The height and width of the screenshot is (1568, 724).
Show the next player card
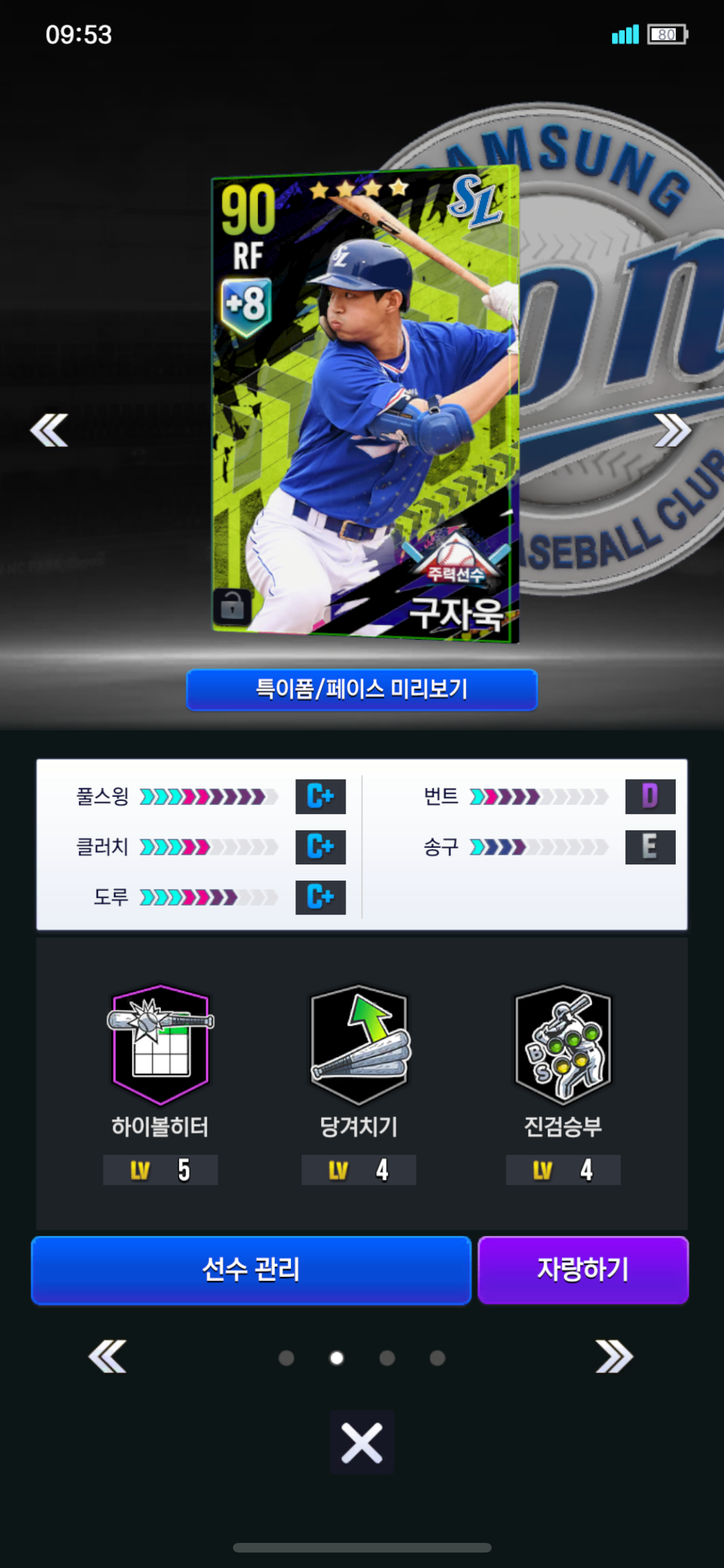[x=672, y=430]
